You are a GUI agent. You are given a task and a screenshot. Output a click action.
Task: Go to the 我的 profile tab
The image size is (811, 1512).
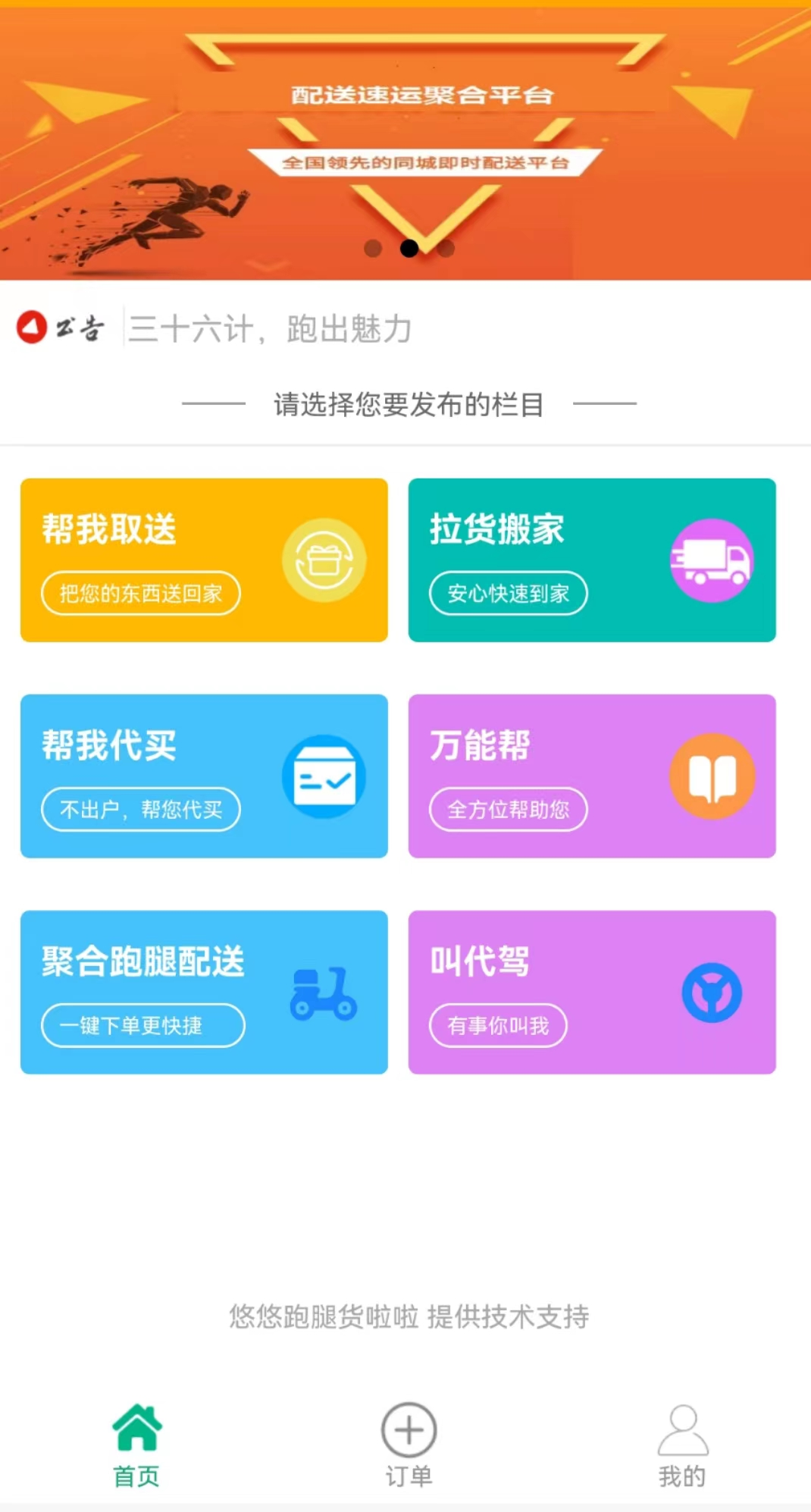(x=682, y=1445)
